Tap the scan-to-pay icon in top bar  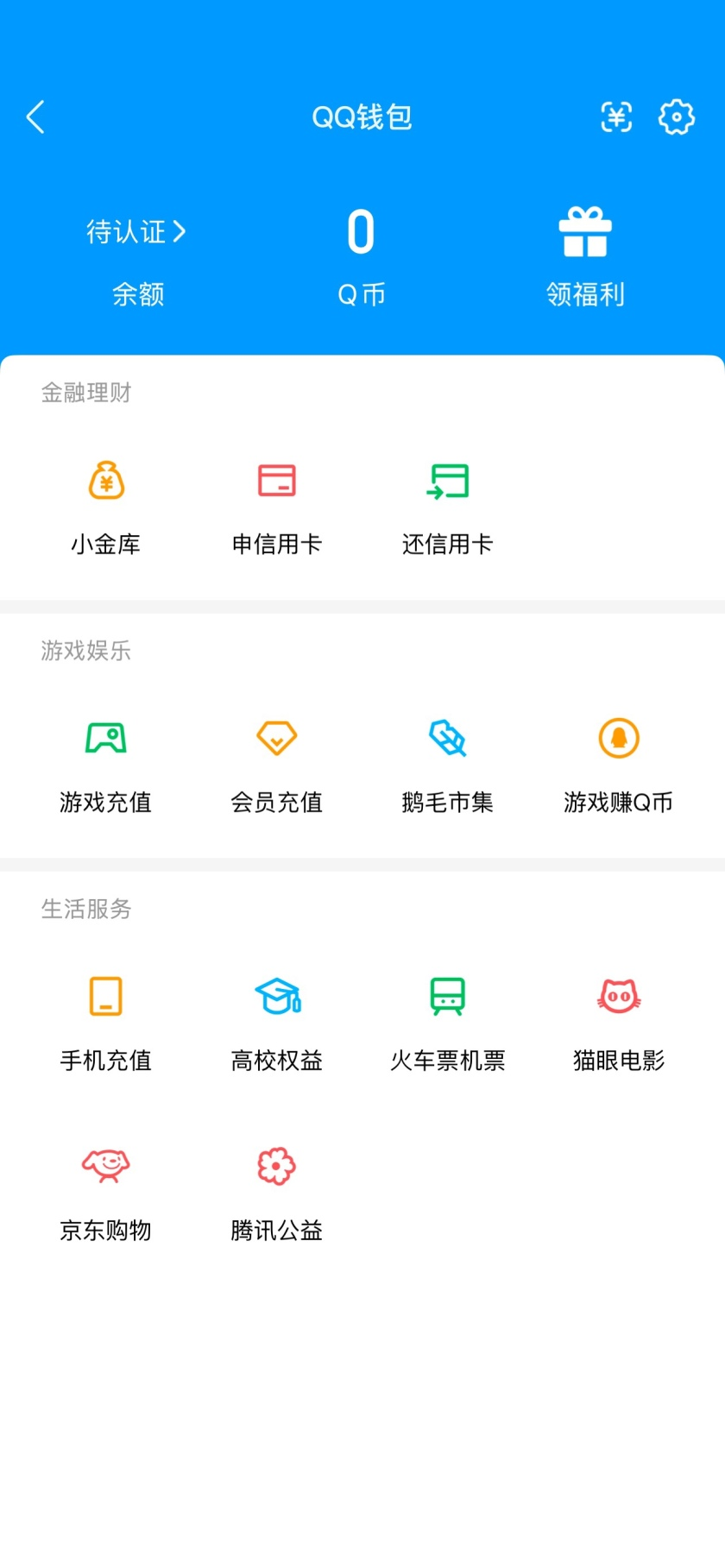616,117
